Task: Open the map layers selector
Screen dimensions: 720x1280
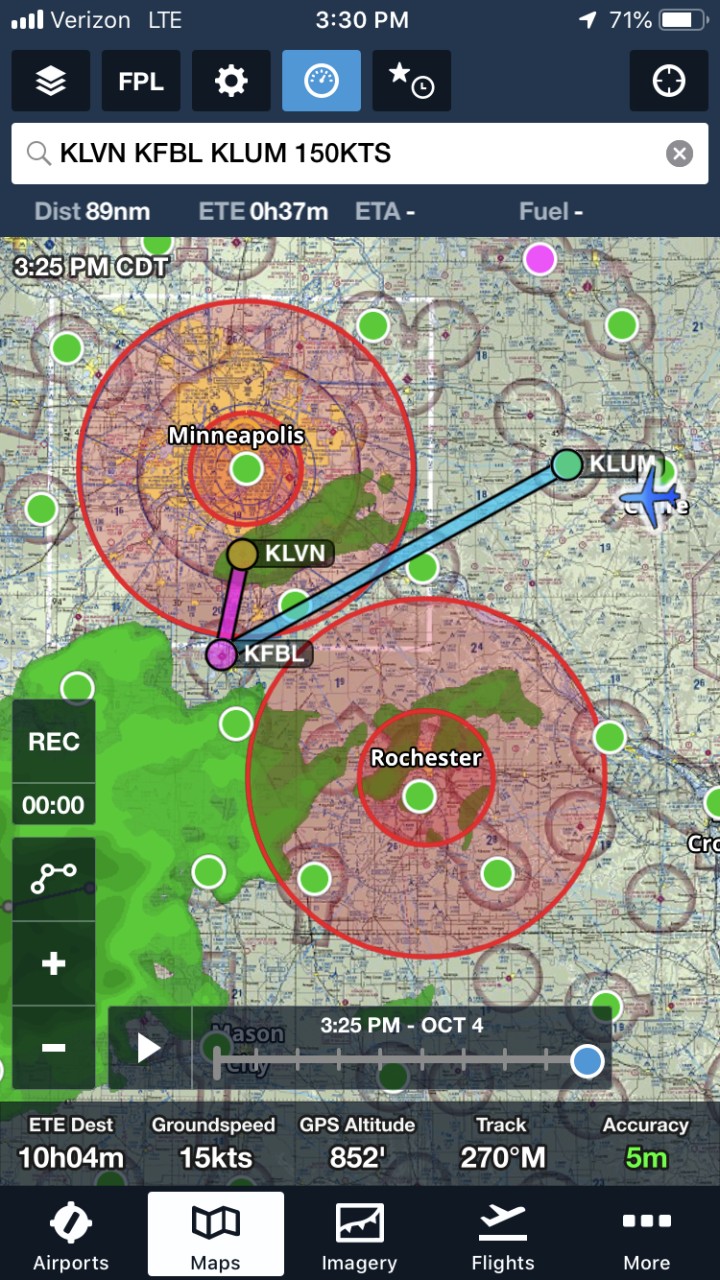Action: click(50, 81)
